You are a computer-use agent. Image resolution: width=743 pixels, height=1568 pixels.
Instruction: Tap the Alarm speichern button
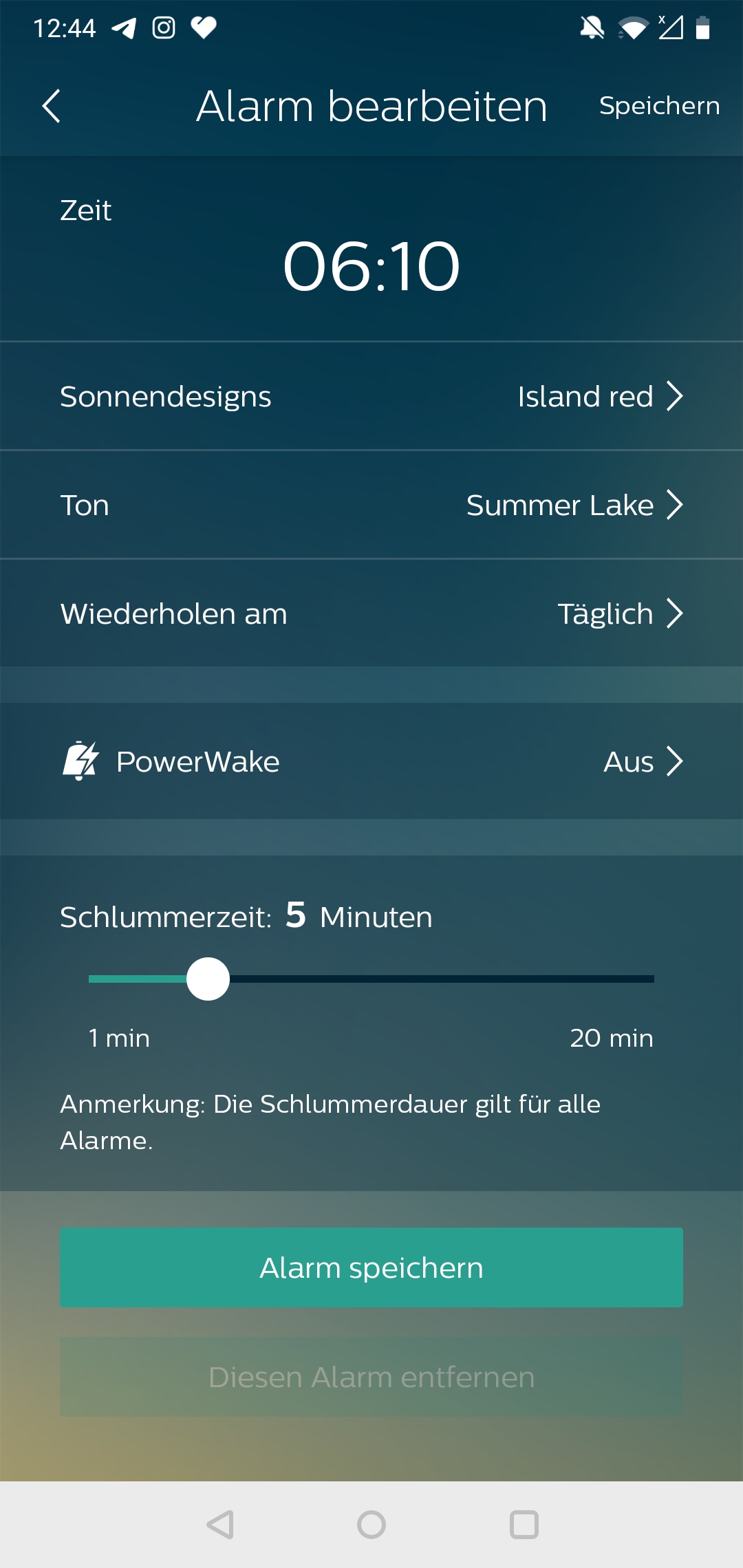(x=371, y=1267)
